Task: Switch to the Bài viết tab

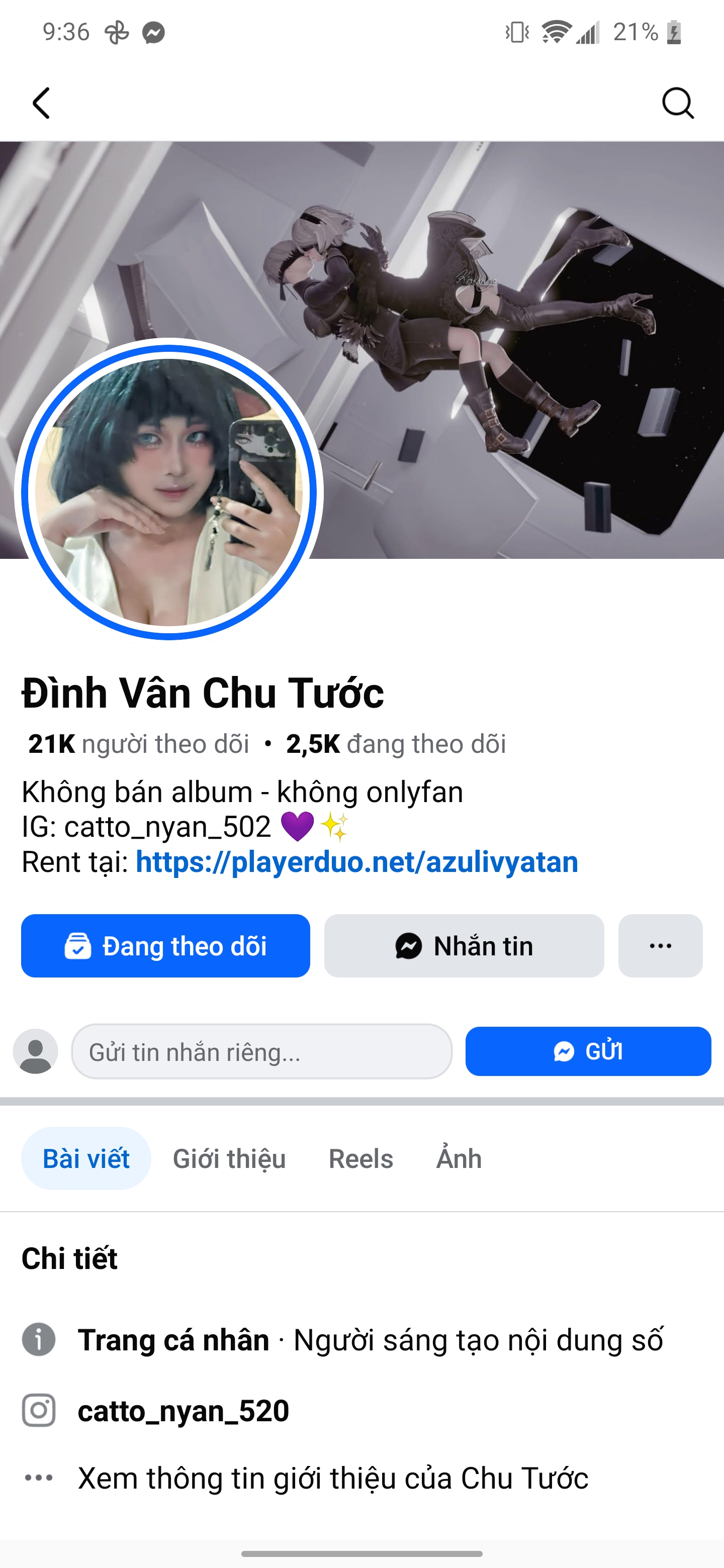Action: click(86, 1158)
